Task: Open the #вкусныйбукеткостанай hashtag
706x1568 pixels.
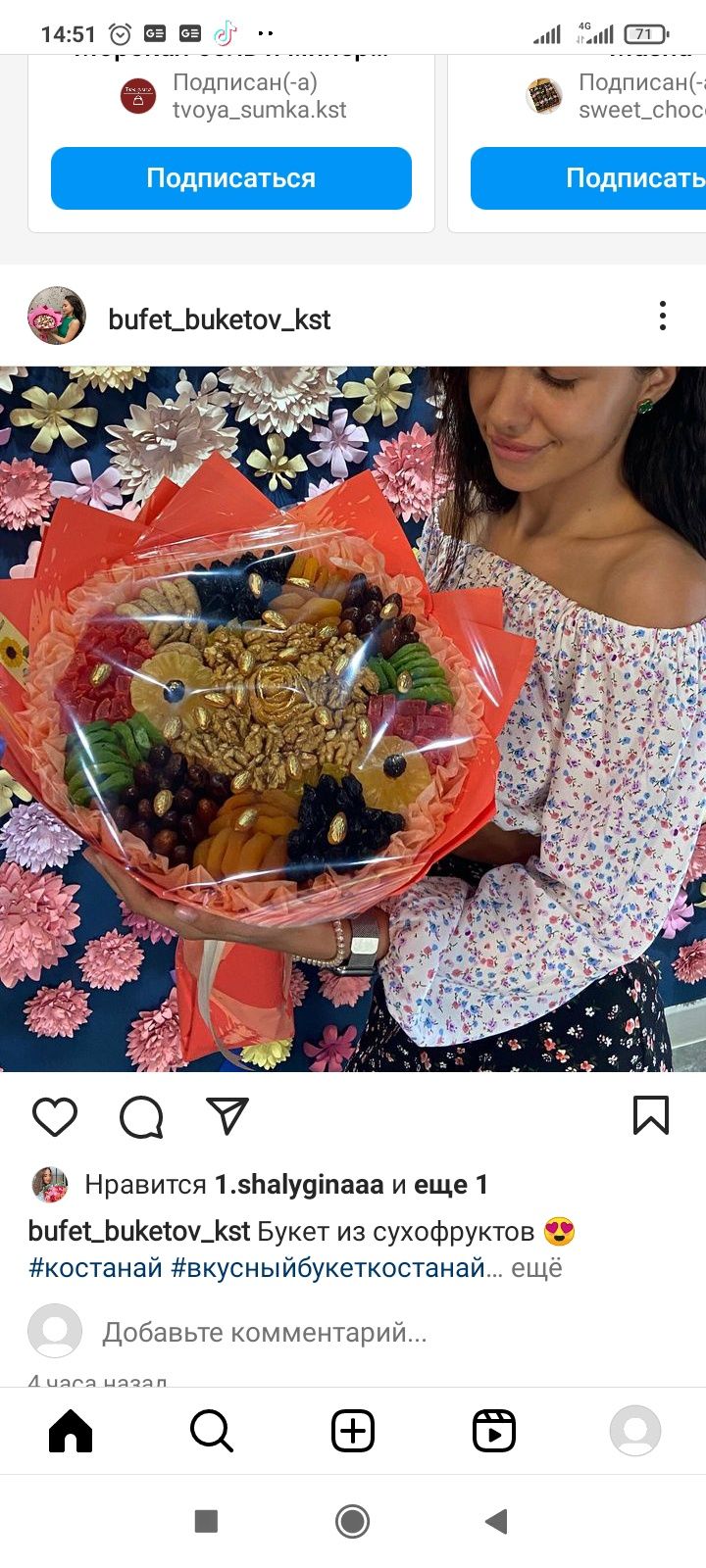Action: pyautogui.click(x=328, y=1268)
